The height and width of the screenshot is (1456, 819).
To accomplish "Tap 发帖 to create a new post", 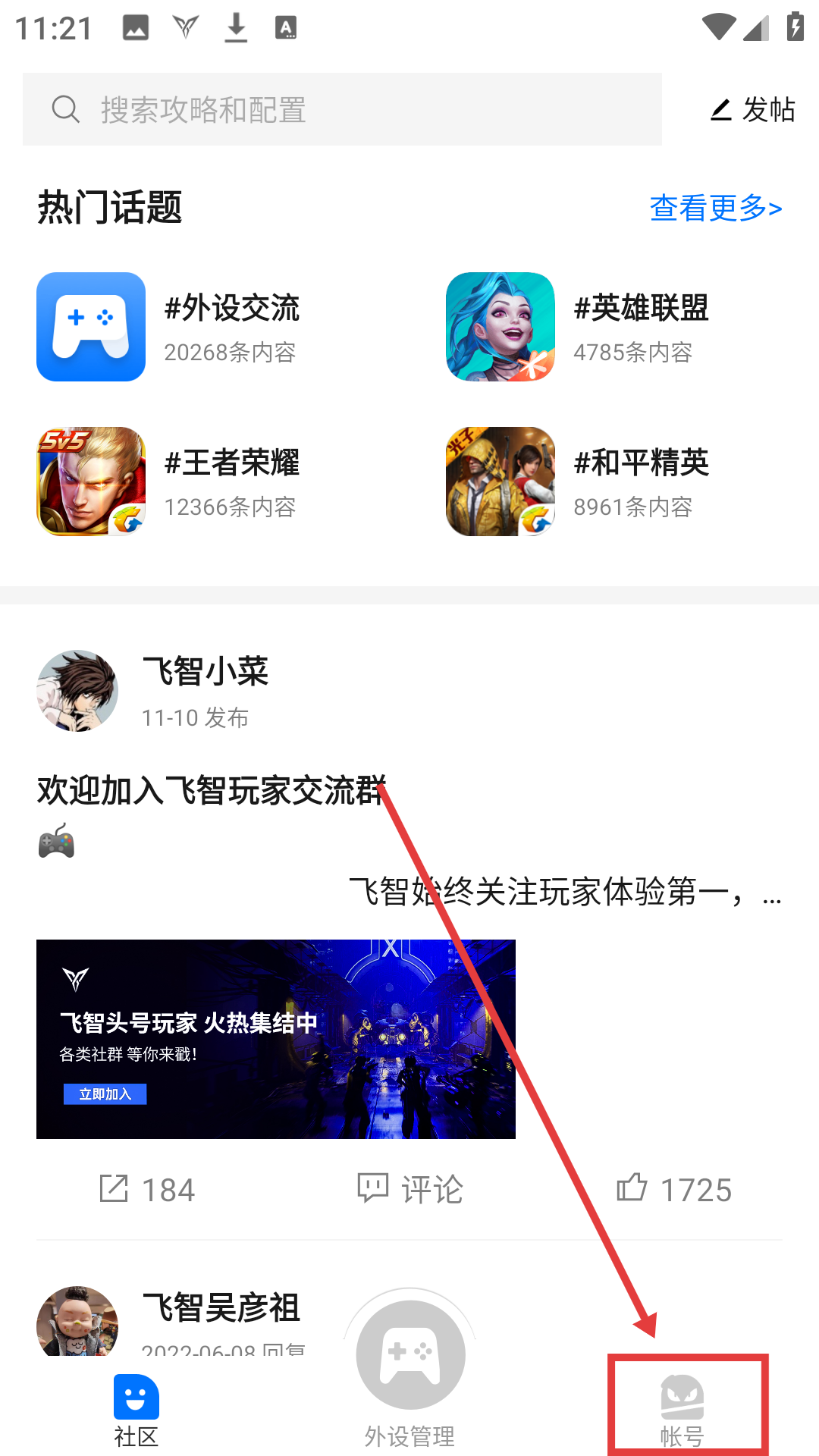I will [x=752, y=110].
